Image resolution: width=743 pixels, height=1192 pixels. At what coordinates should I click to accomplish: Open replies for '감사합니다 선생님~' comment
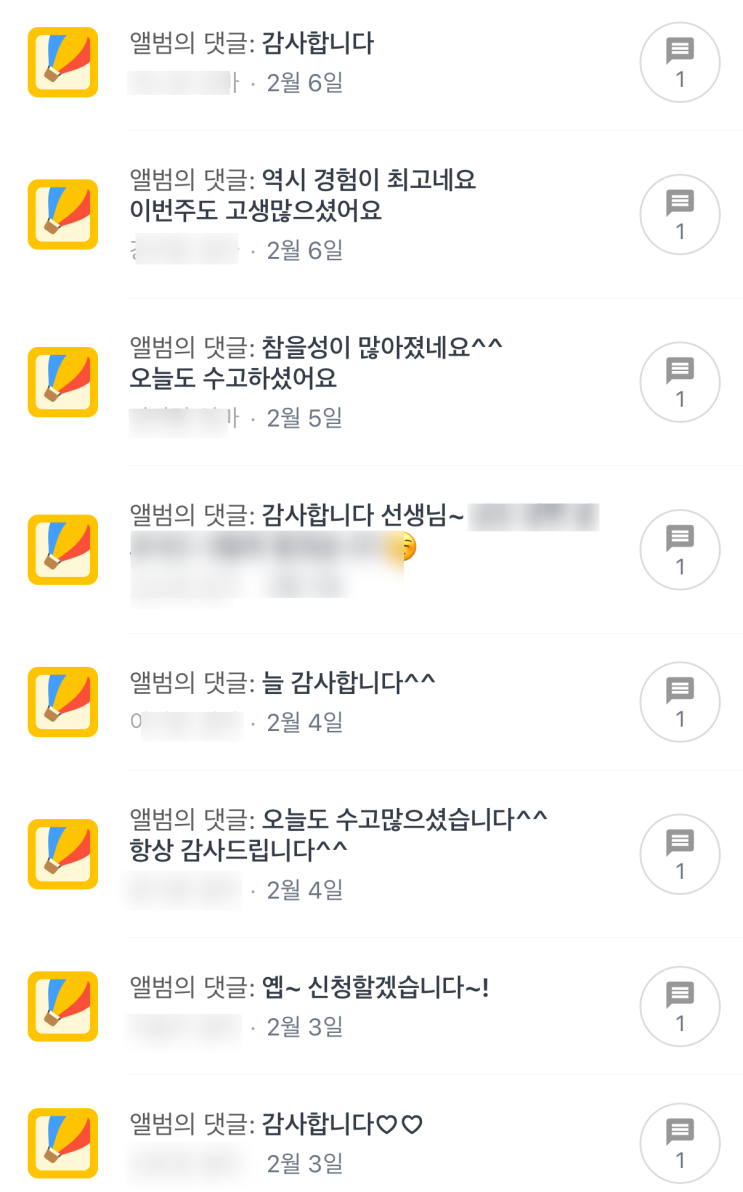[680, 550]
